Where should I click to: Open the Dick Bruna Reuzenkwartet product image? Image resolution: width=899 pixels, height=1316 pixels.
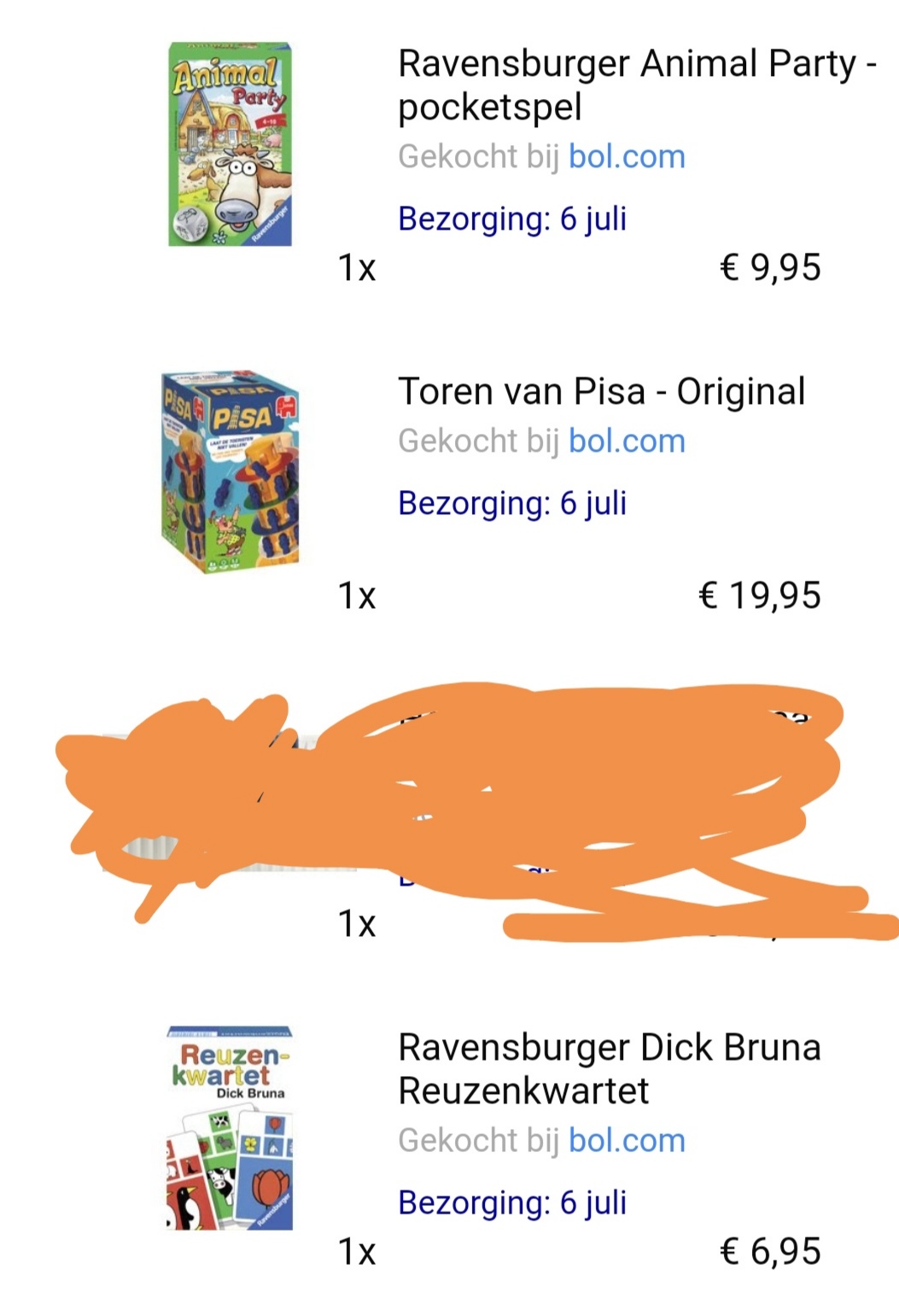tap(230, 1128)
